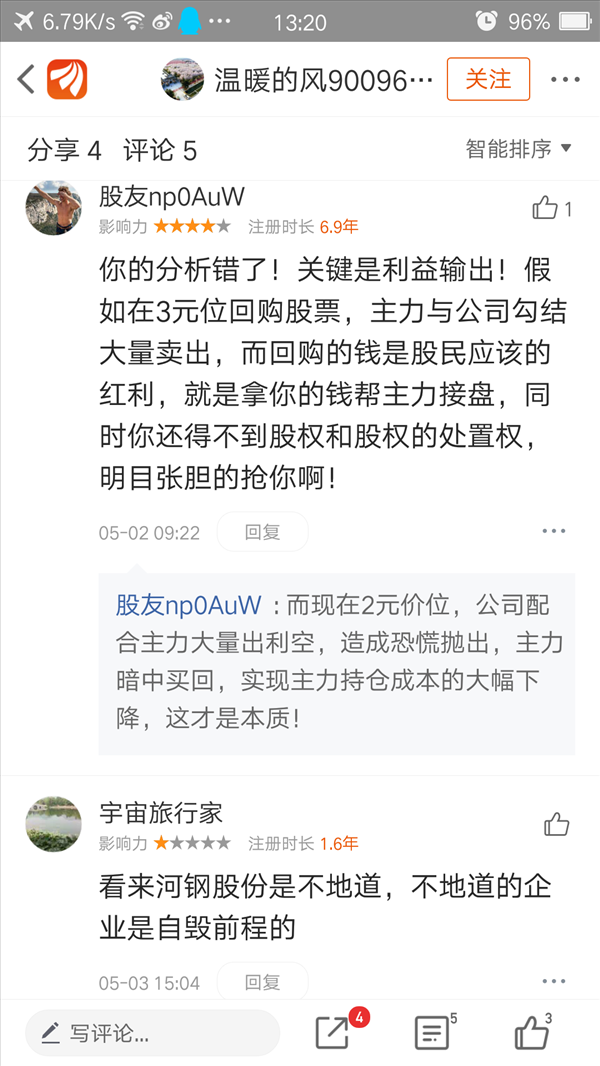600x1066 pixels.
Task: Reply to the 05-03 15:04 comment
Action: coord(262,982)
